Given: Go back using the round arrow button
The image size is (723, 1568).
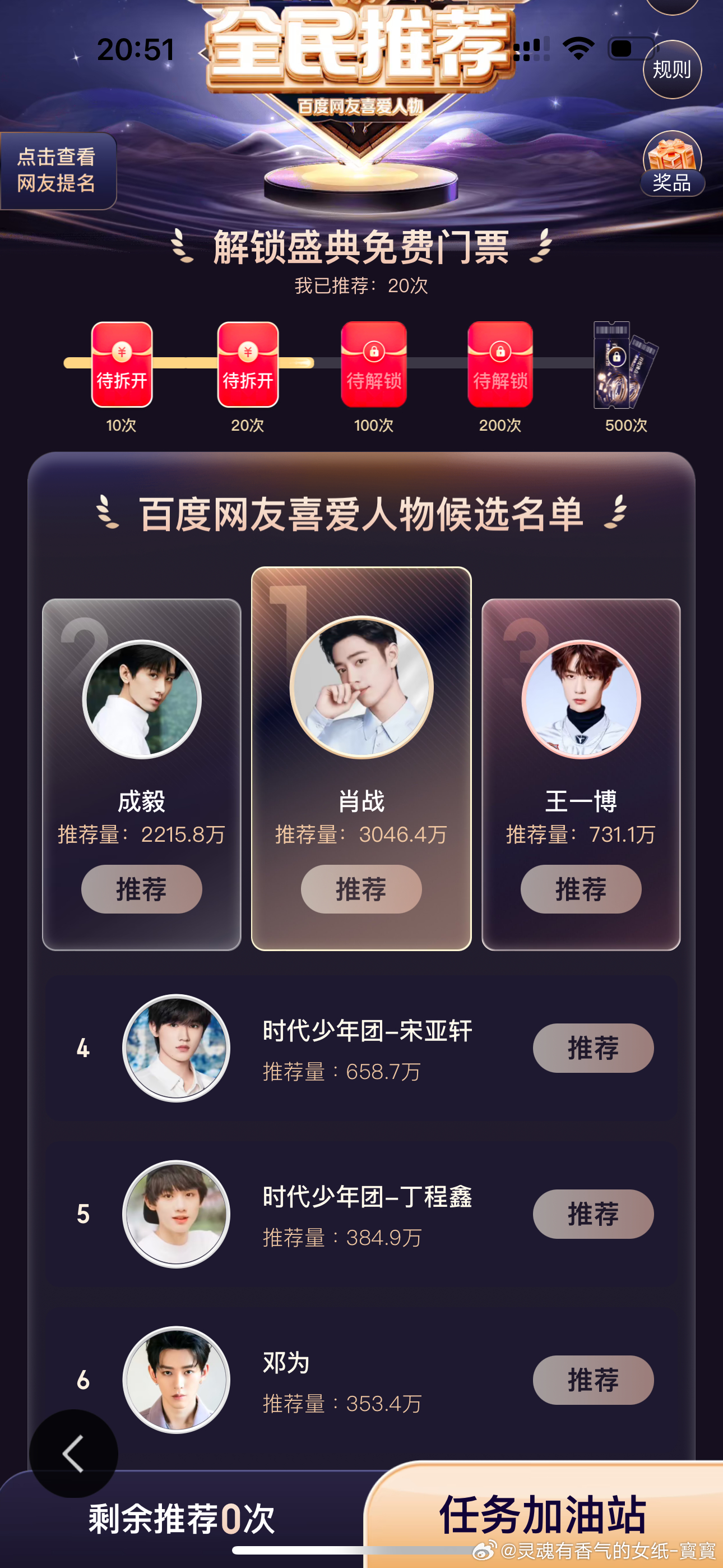Looking at the screenshot, I should [x=73, y=1453].
